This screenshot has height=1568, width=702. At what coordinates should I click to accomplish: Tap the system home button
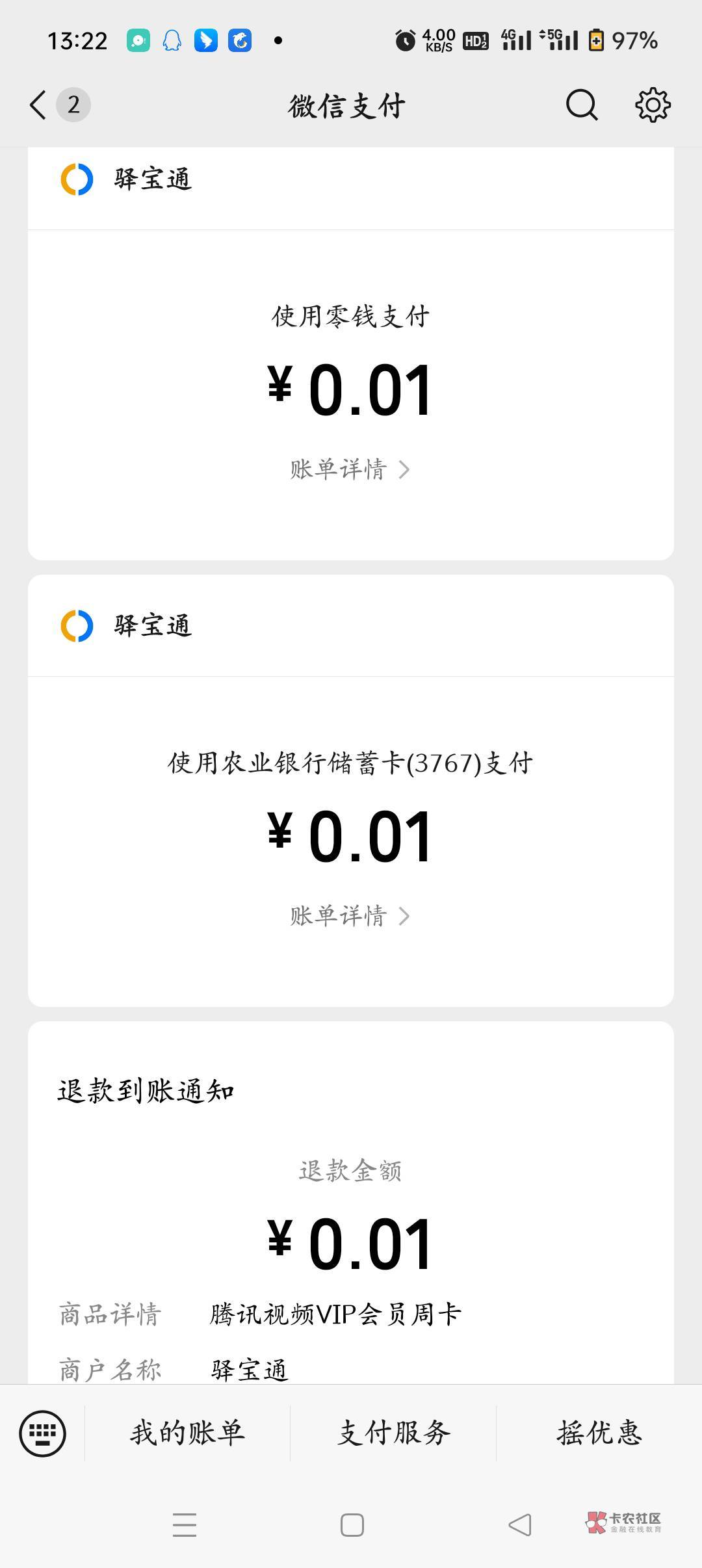[352, 1525]
